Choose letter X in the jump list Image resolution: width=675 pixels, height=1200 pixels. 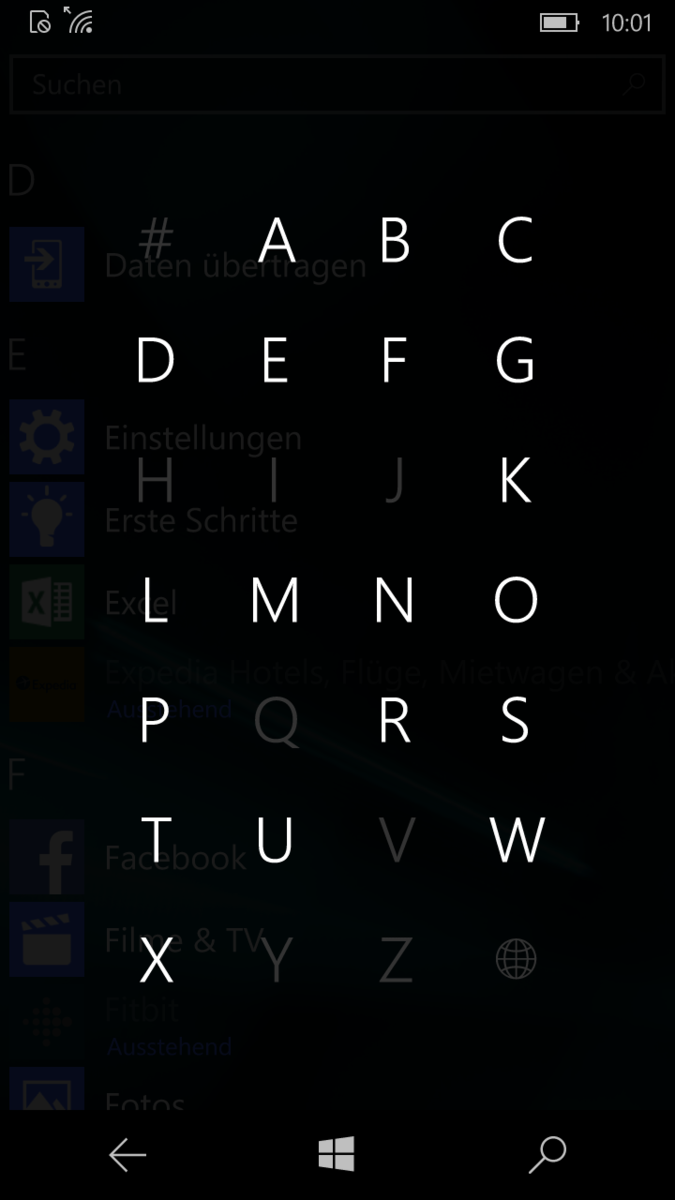(x=155, y=960)
